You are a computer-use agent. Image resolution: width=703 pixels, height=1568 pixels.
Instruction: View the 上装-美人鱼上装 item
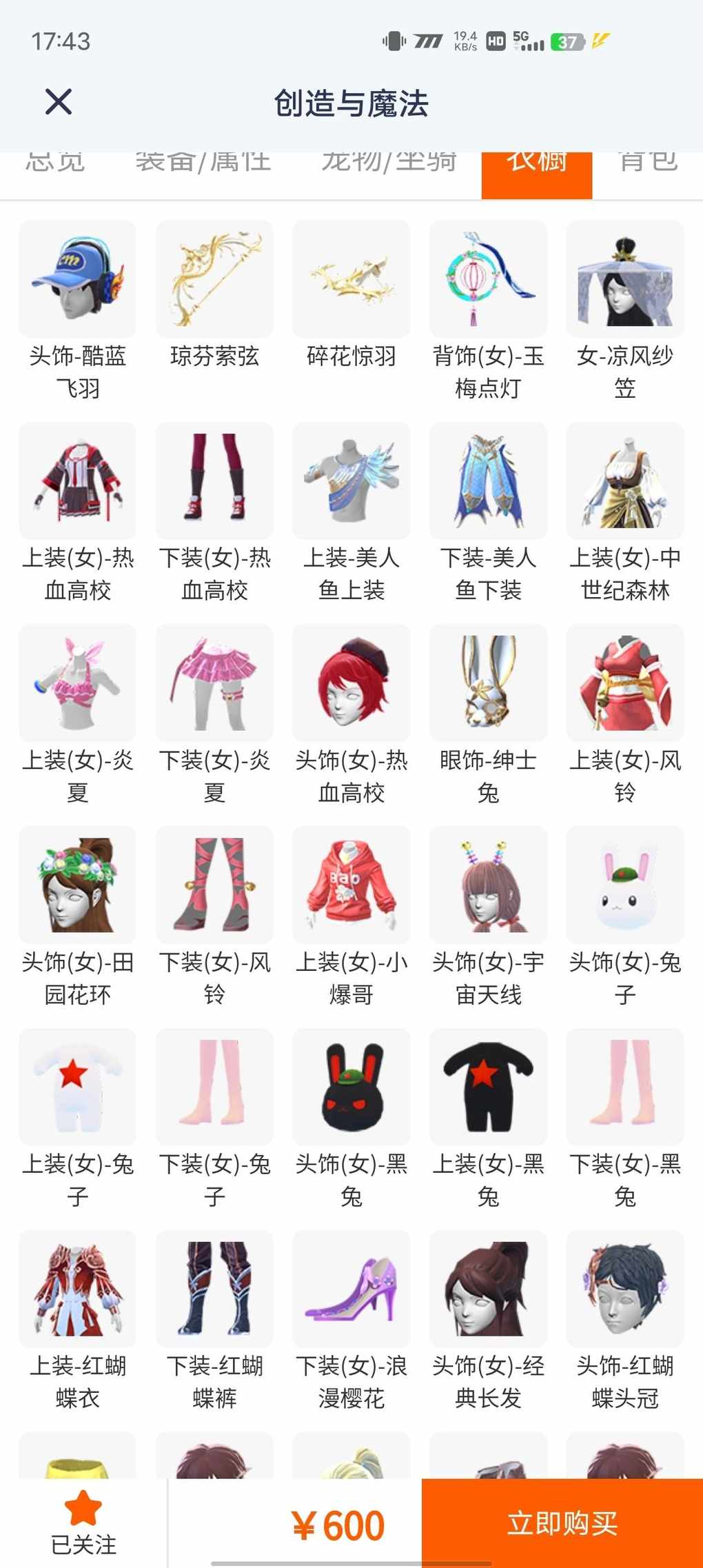[x=351, y=481]
